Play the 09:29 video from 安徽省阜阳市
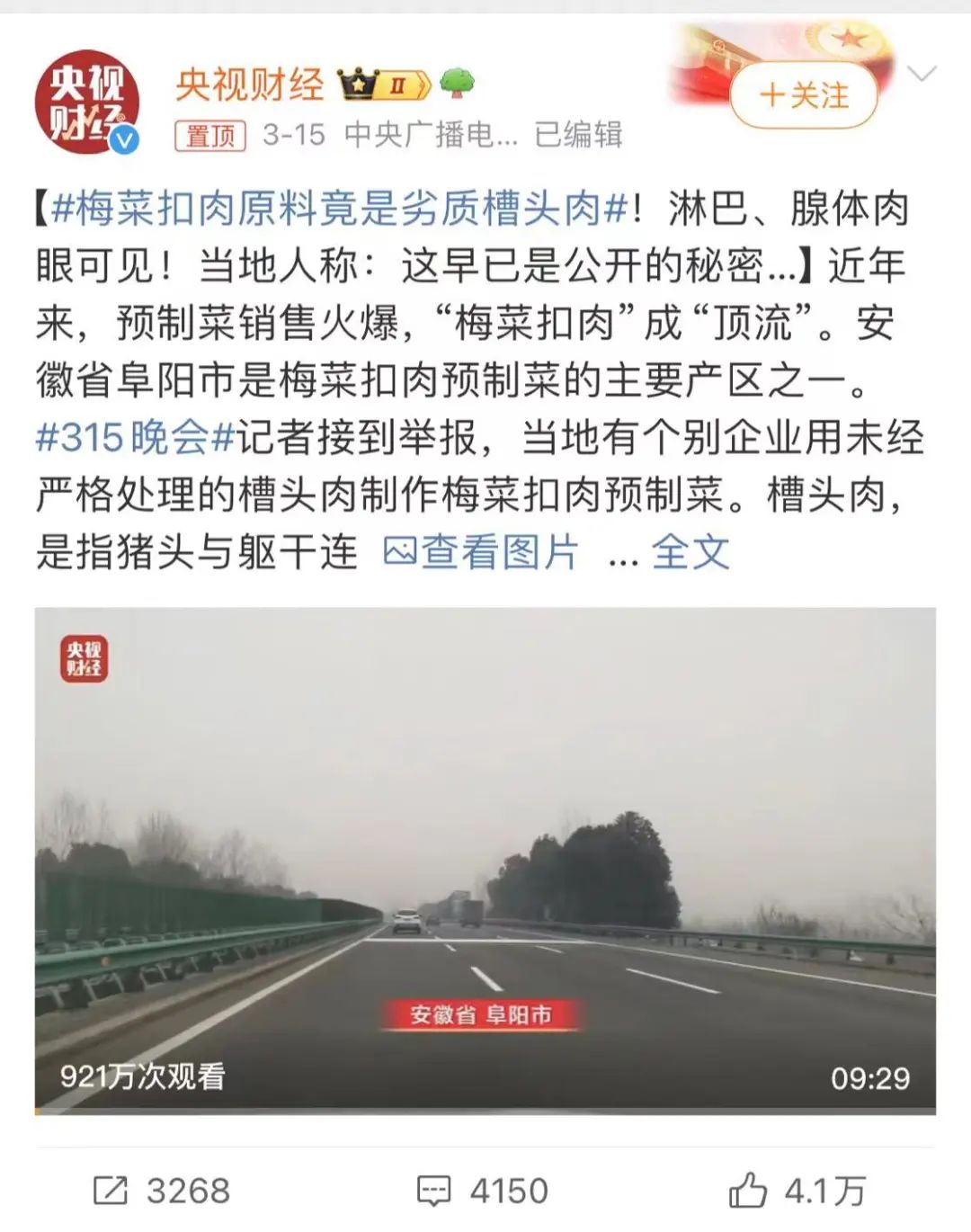Image resolution: width=971 pixels, height=1232 pixels. (x=485, y=860)
